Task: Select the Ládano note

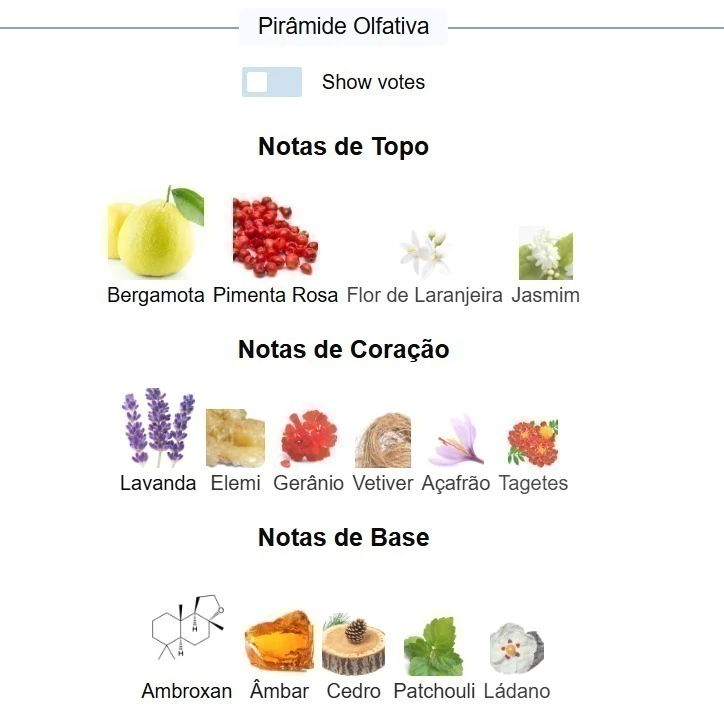Action: coord(516,649)
